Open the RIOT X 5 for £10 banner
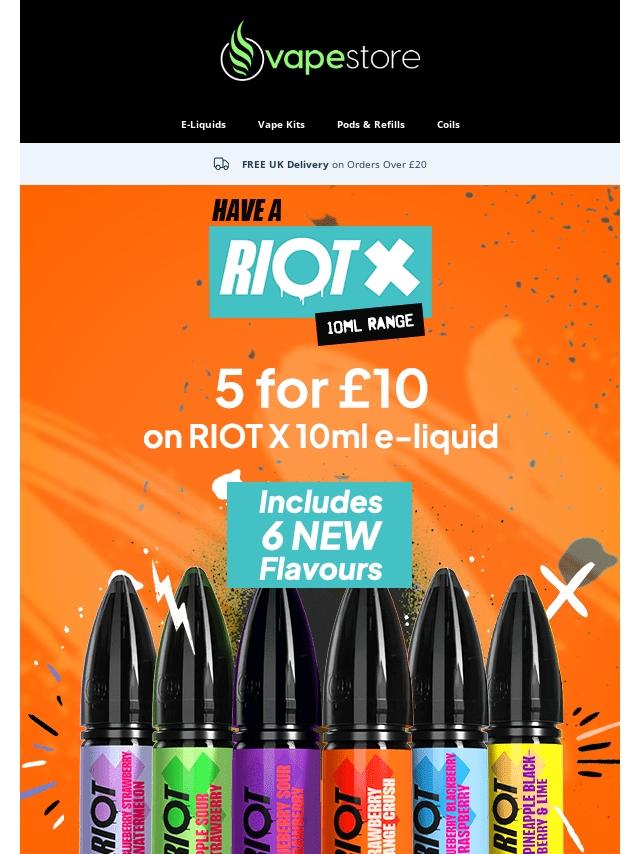The image size is (640, 854). click(x=320, y=410)
